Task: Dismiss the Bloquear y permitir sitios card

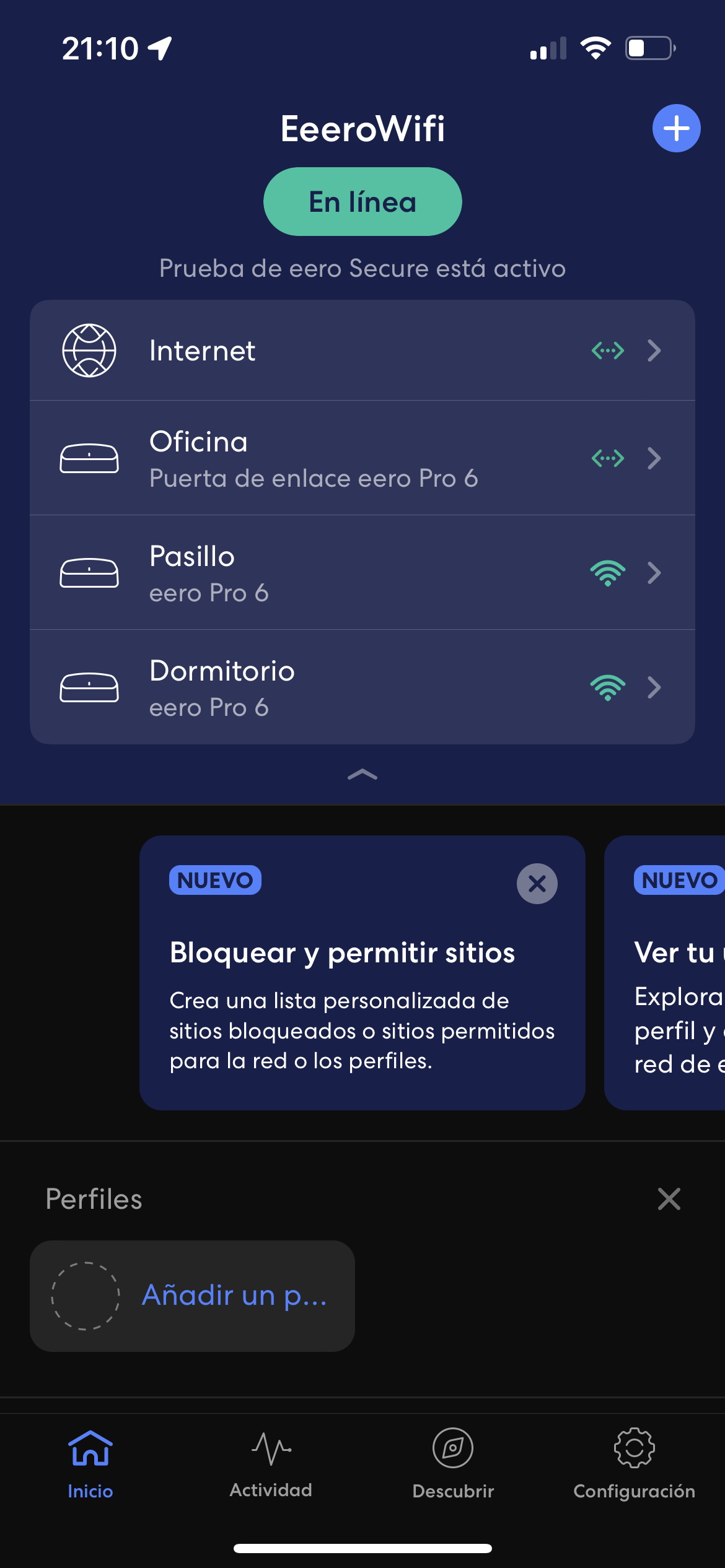Action: click(537, 884)
